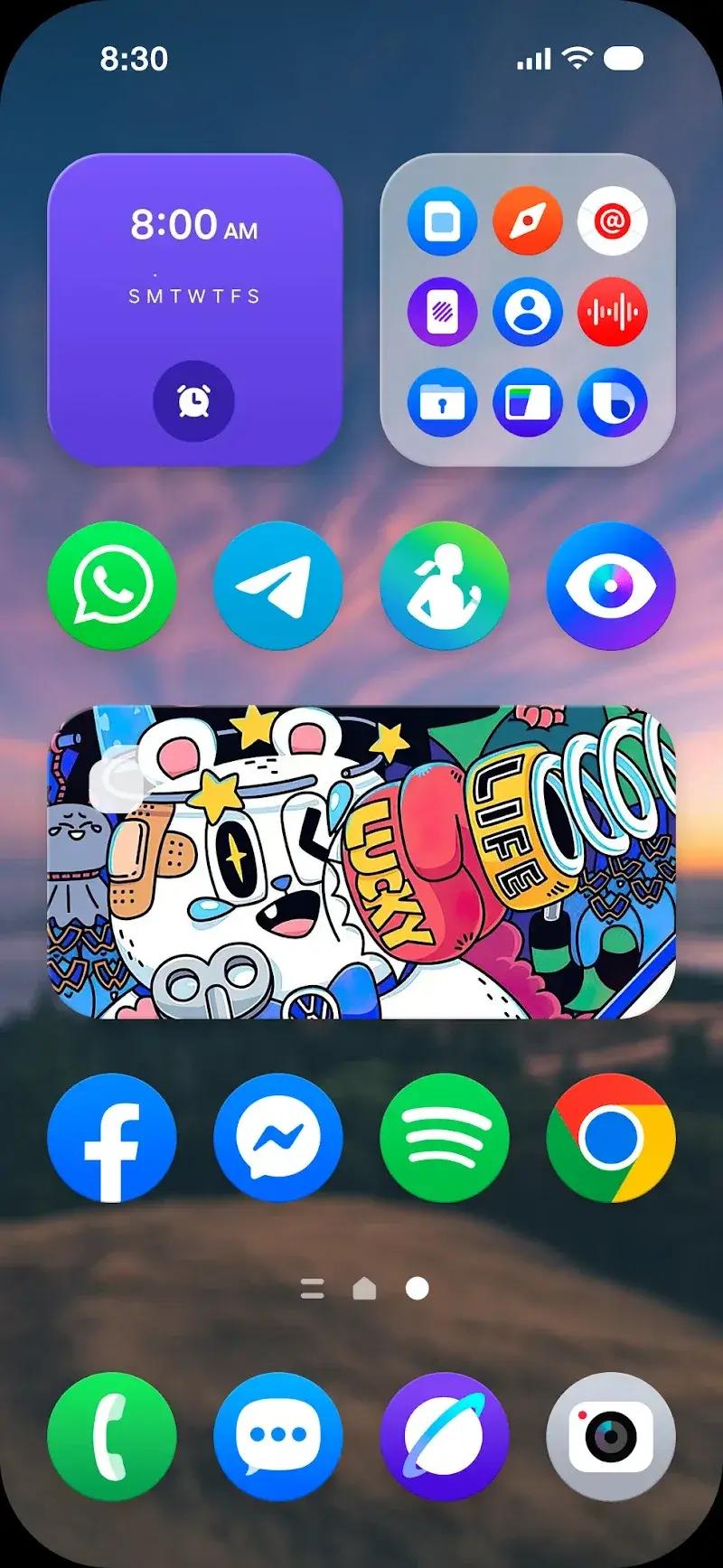
Task: Open the Voice Recorder icon in the folder
Action: pyautogui.click(x=613, y=310)
